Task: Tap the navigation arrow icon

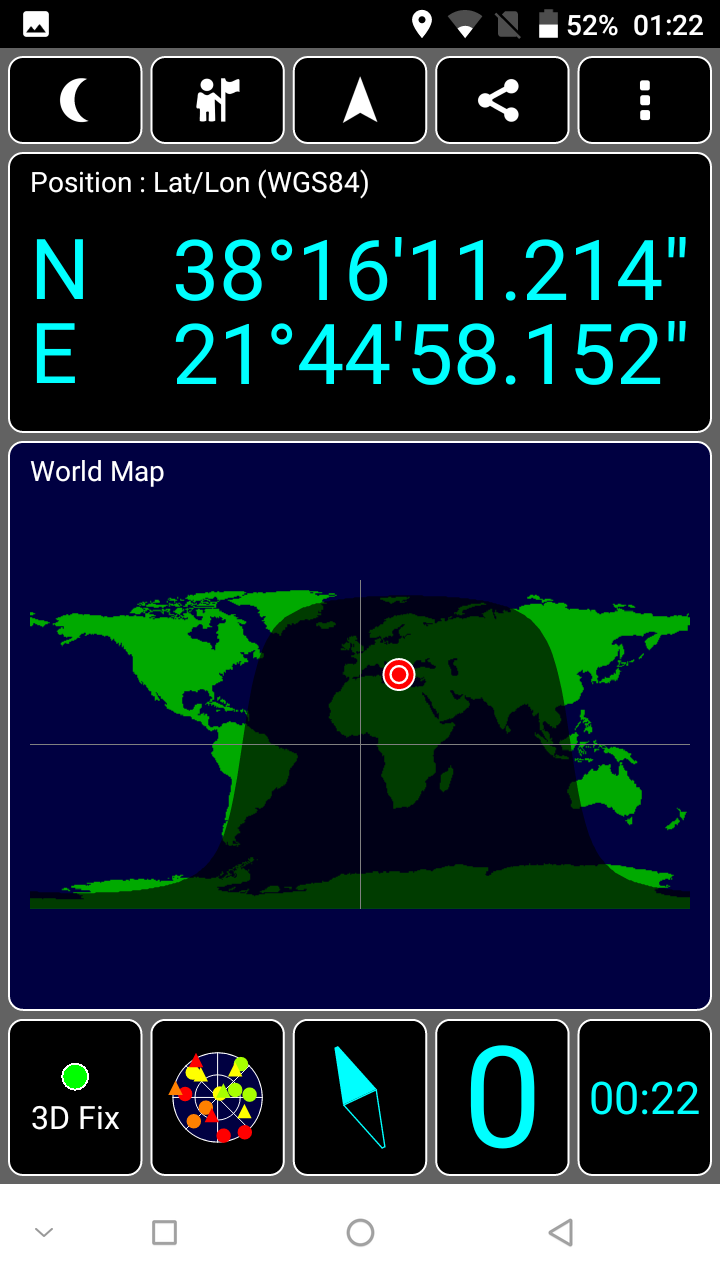Action: (360, 100)
